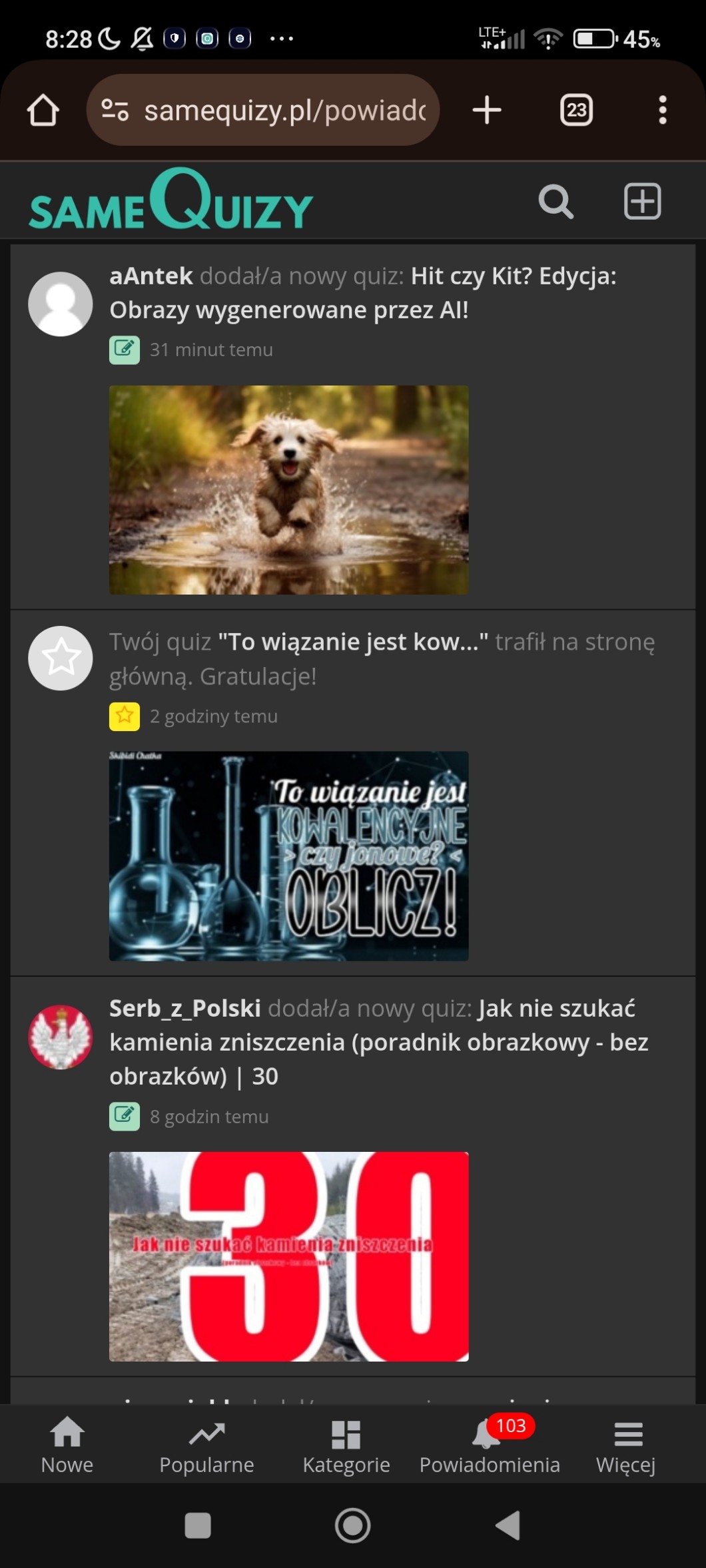Tap the add new quiz plus icon
Screen dimensions: 706x1568
(x=642, y=201)
